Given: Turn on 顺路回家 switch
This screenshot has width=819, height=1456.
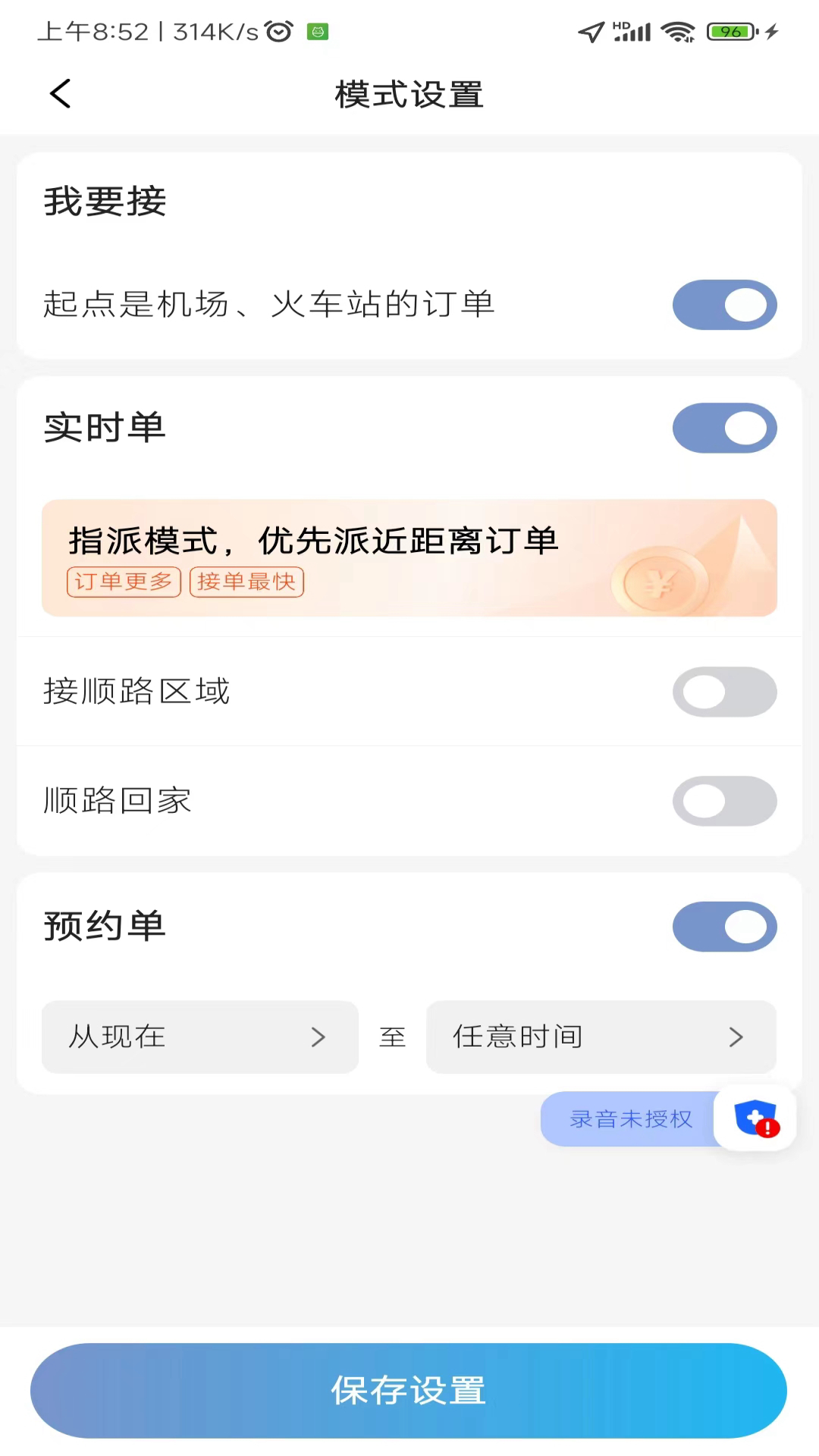Looking at the screenshot, I should (x=724, y=801).
